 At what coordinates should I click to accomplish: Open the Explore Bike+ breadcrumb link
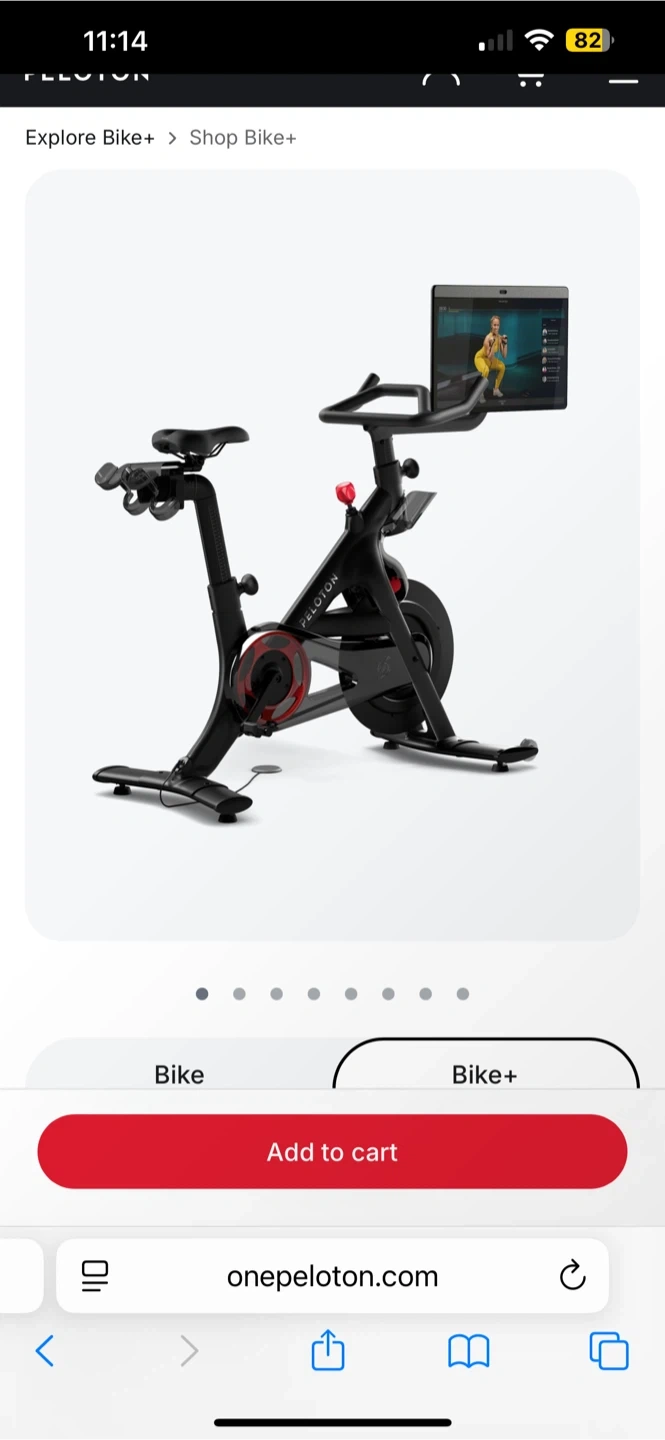point(90,138)
